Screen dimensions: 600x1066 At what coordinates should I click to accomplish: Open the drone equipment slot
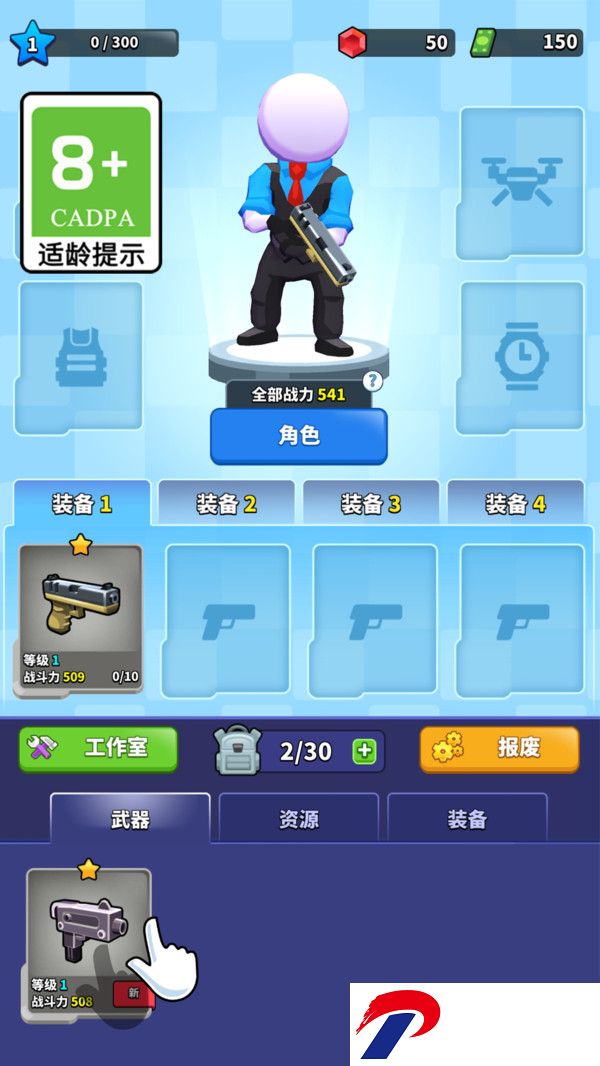521,182
